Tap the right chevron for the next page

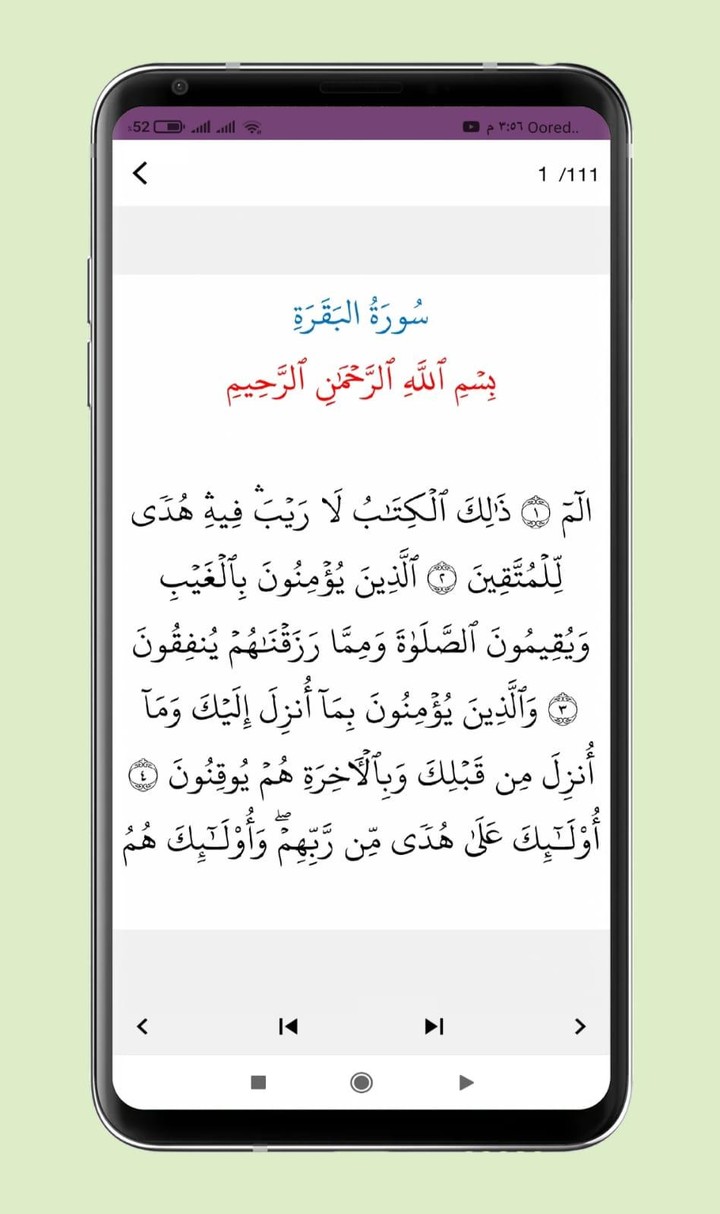tap(580, 1026)
